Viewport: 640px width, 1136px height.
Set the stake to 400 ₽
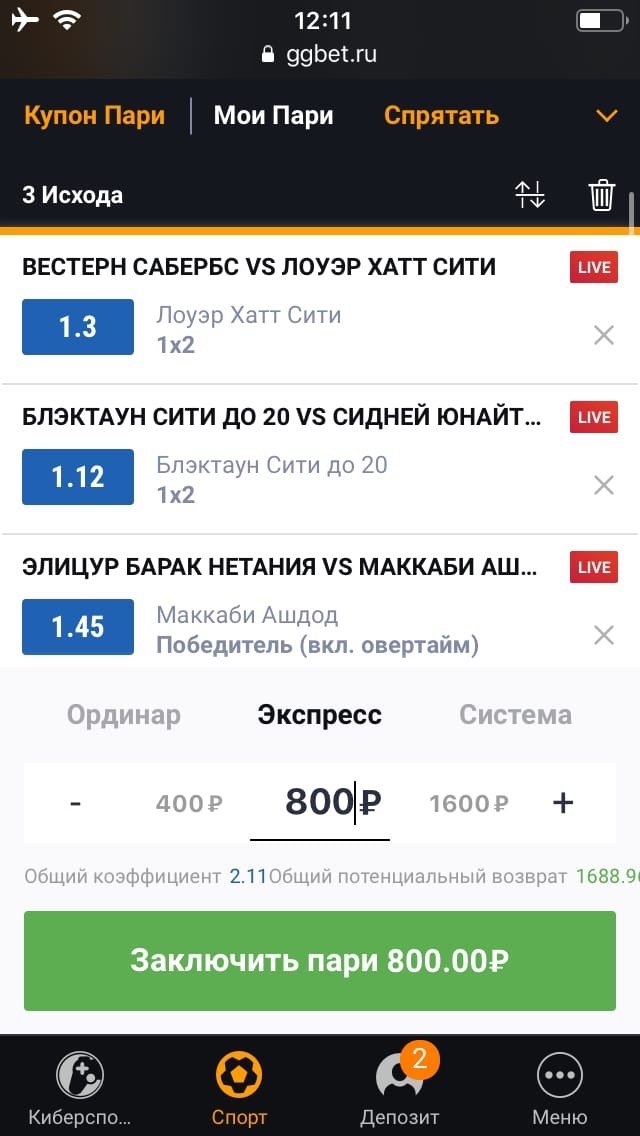pos(189,803)
